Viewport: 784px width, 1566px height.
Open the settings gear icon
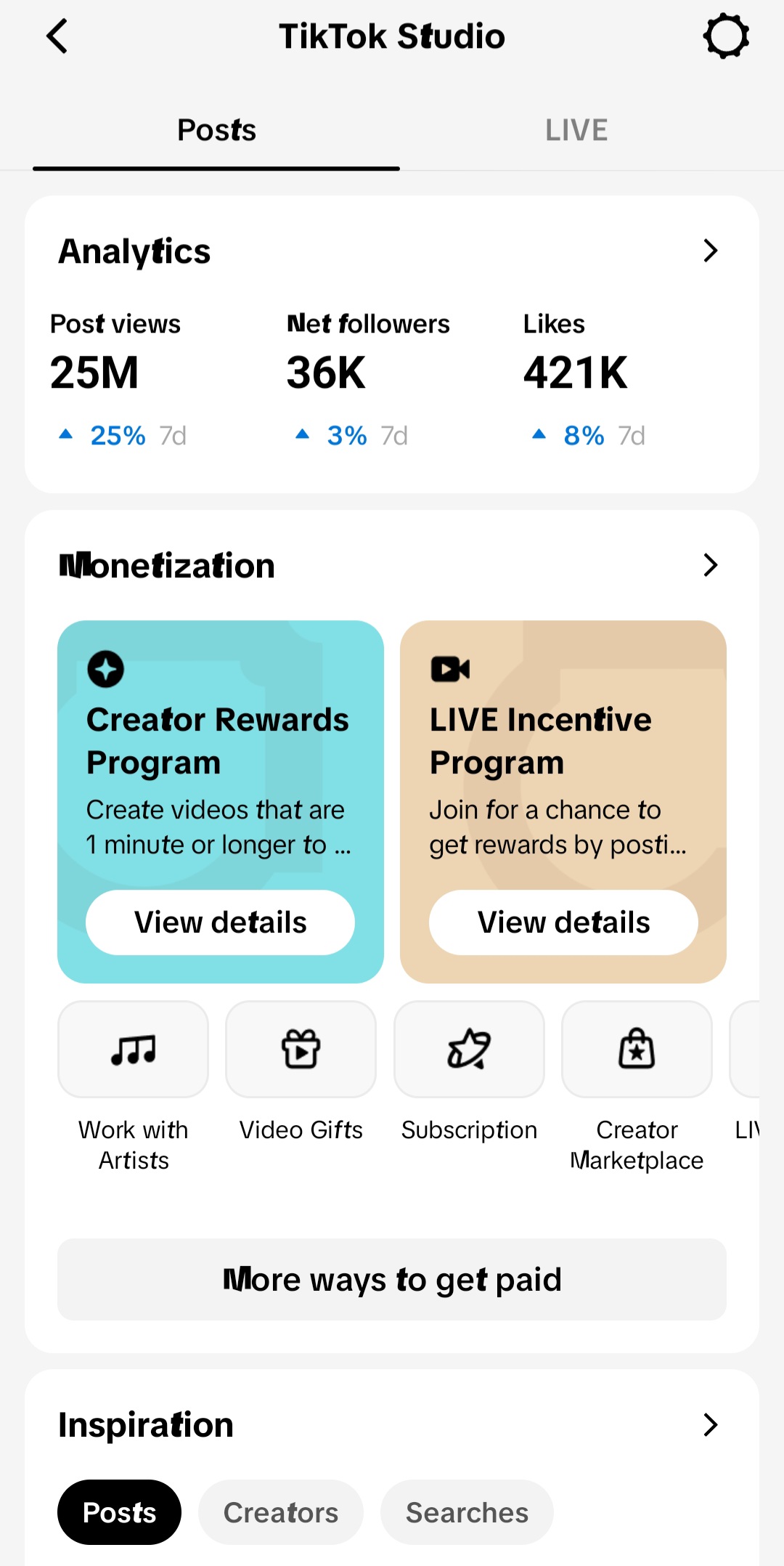click(726, 36)
